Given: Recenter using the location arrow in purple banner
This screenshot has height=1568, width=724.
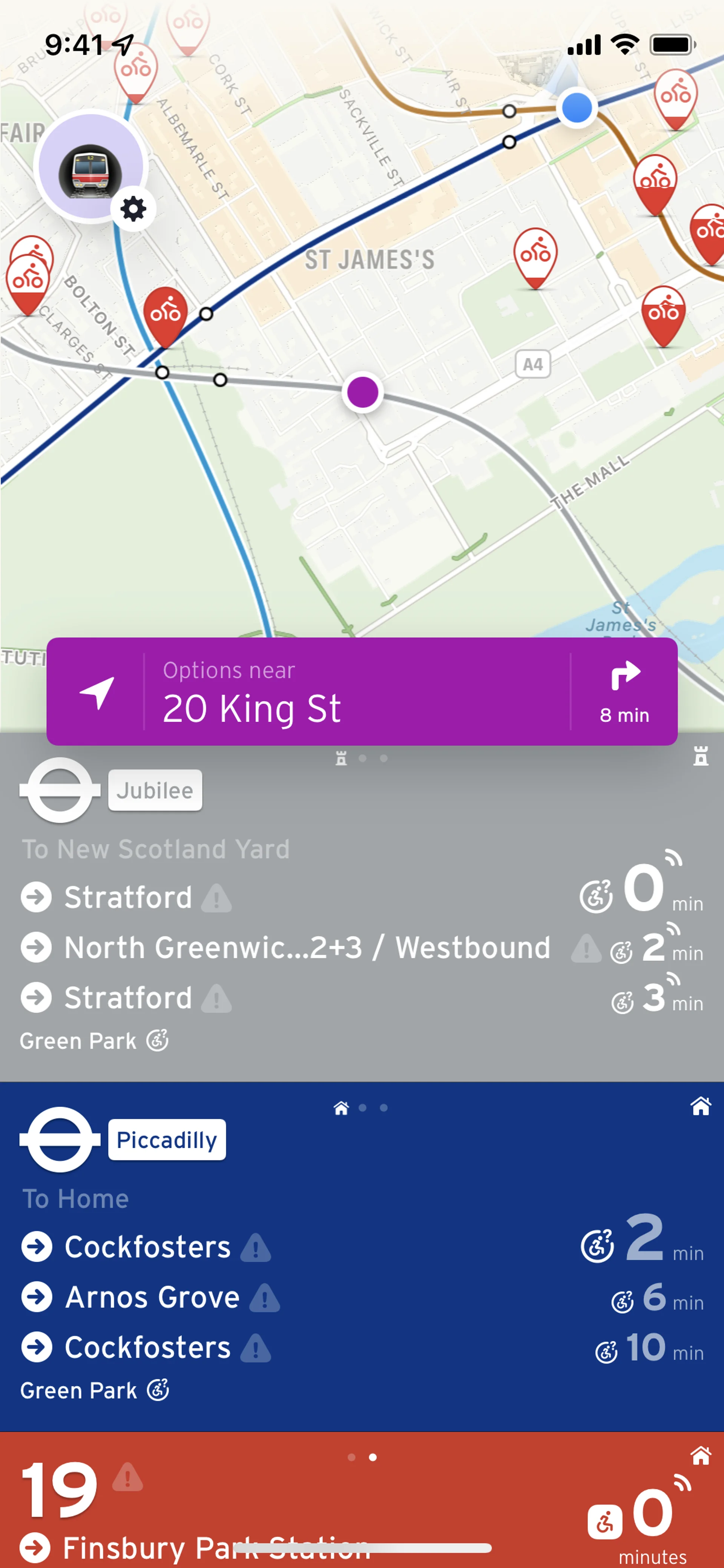Looking at the screenshot, I should coord(96,692).
